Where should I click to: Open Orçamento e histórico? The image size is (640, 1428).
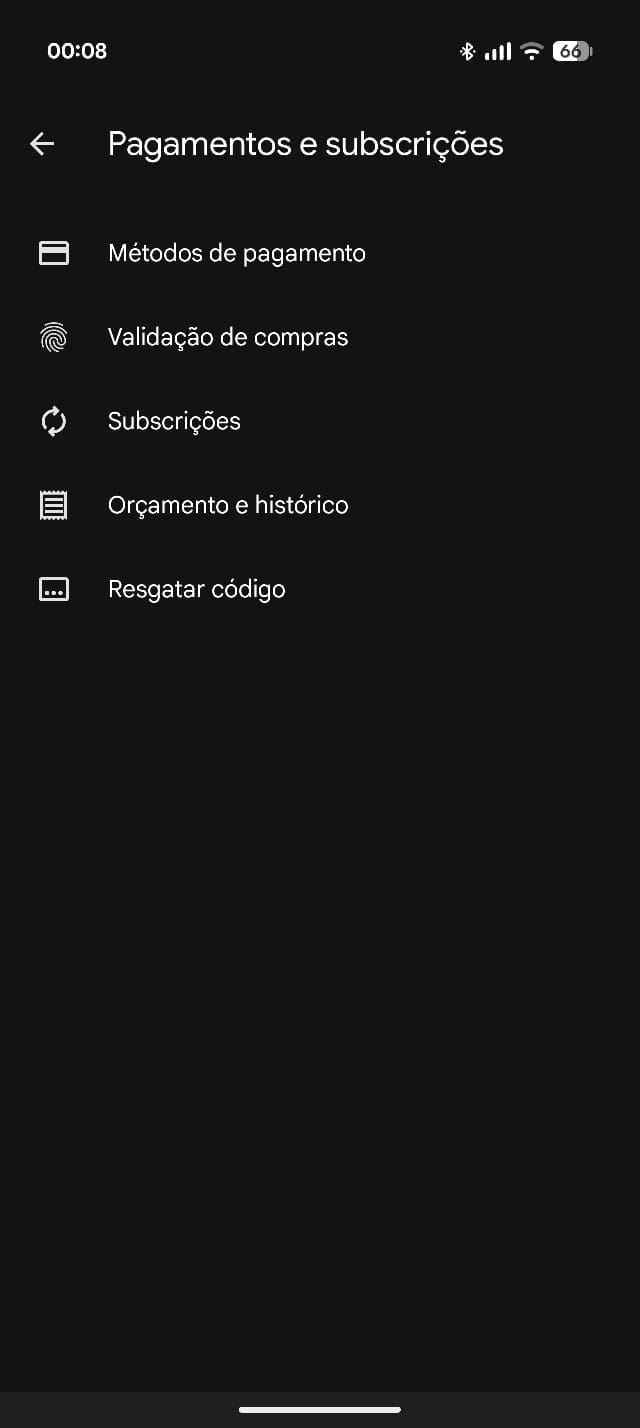(x=228, y=505)
